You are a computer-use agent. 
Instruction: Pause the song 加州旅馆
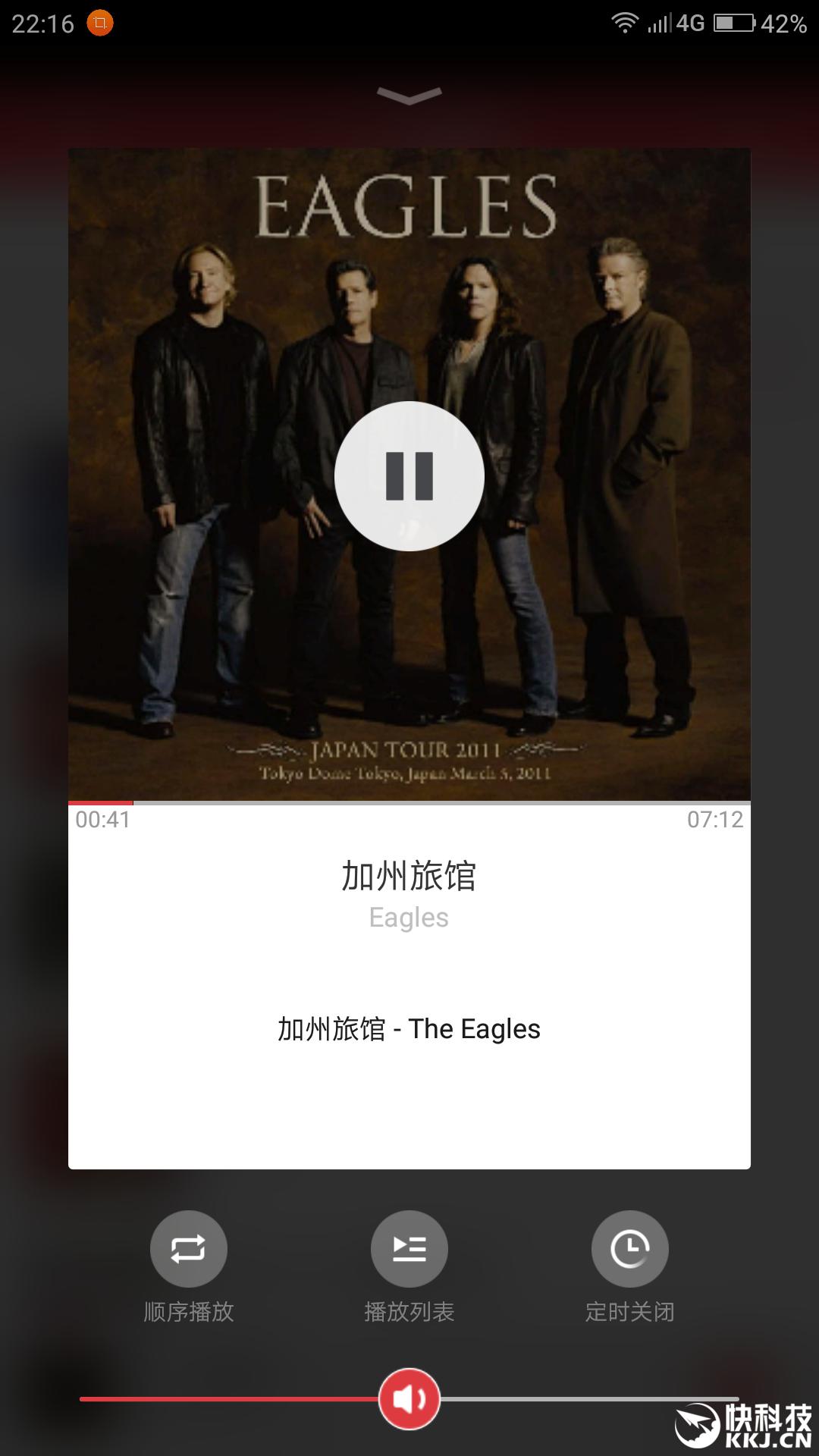[x=409, y=476]
